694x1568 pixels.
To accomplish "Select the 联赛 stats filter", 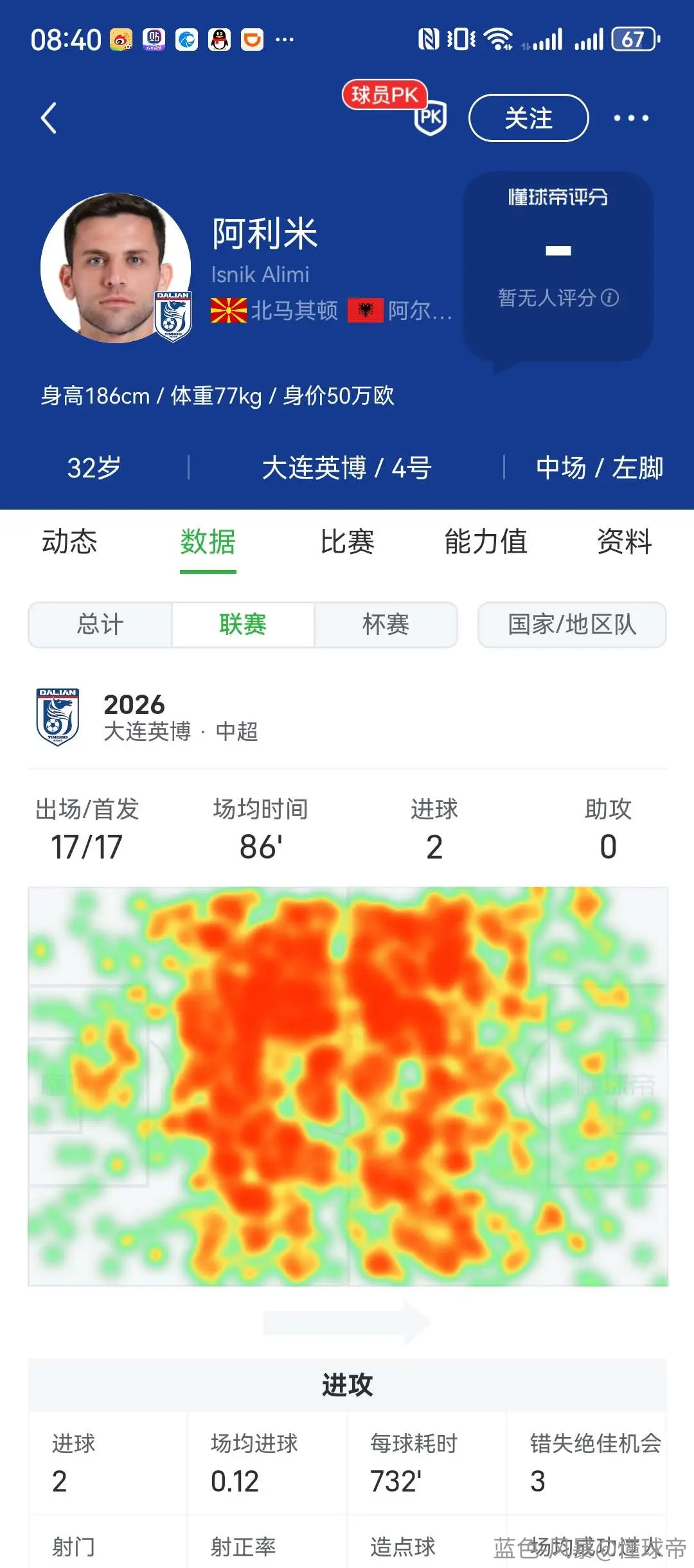I will (243, 624).
